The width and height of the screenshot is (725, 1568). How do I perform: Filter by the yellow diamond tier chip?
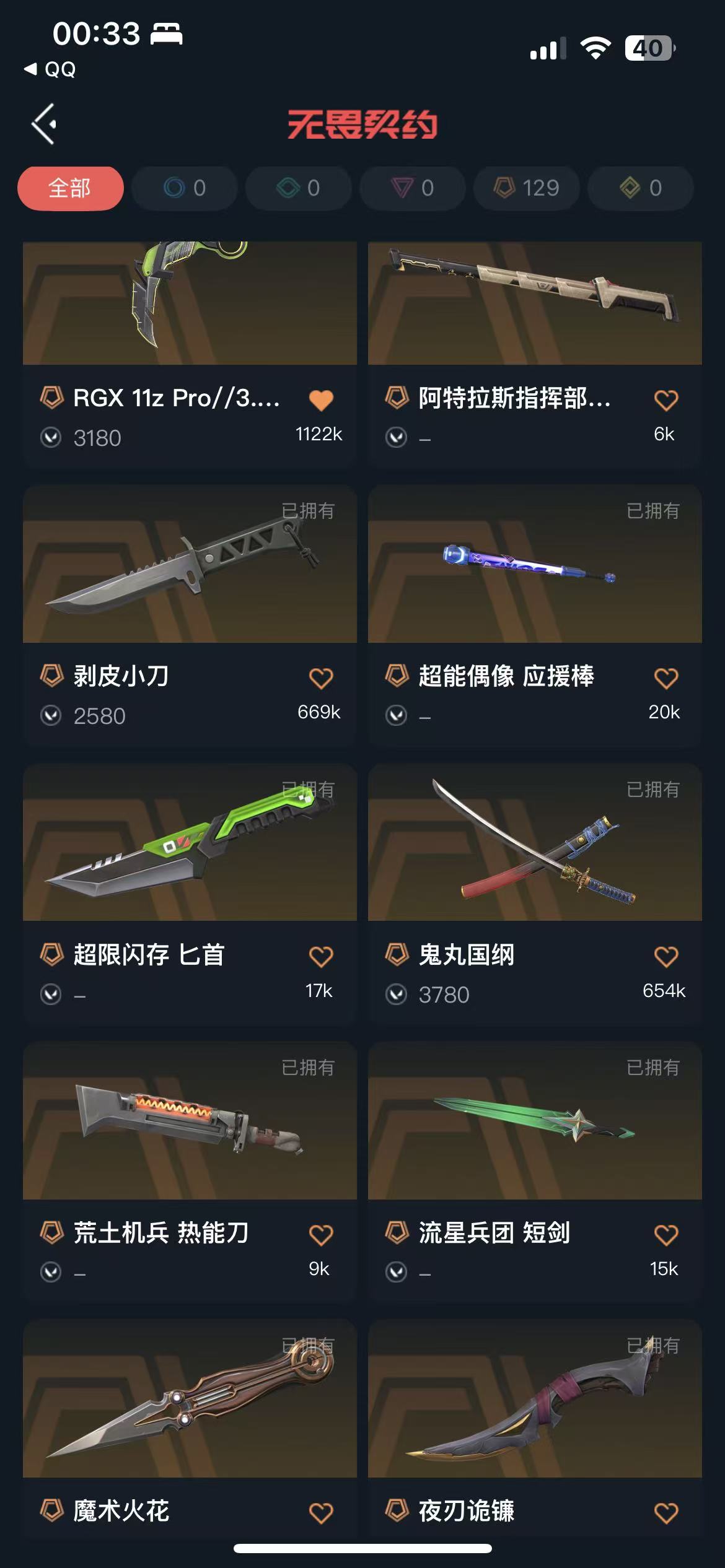click(x=641, y=188)
